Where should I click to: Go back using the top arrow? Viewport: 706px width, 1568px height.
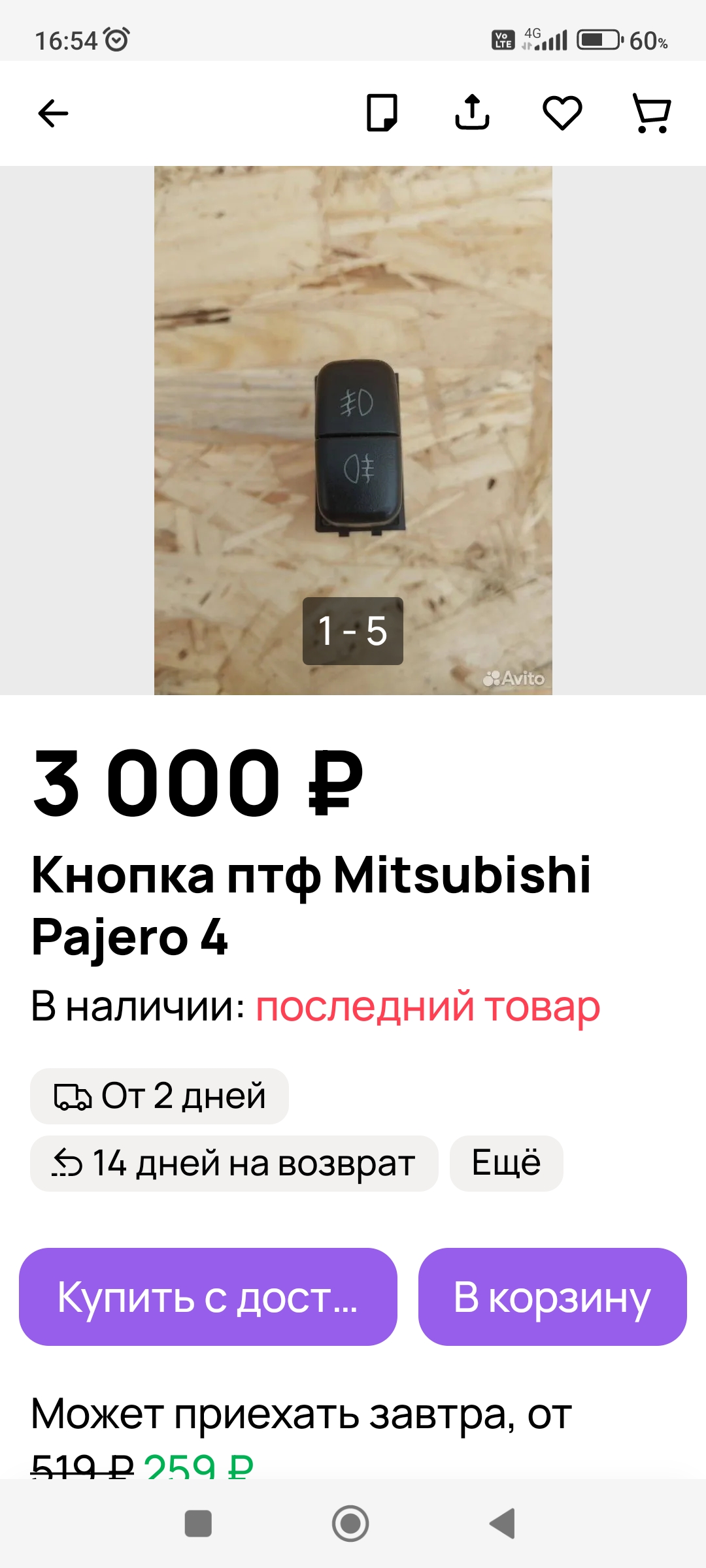click(x=53, y=114)
